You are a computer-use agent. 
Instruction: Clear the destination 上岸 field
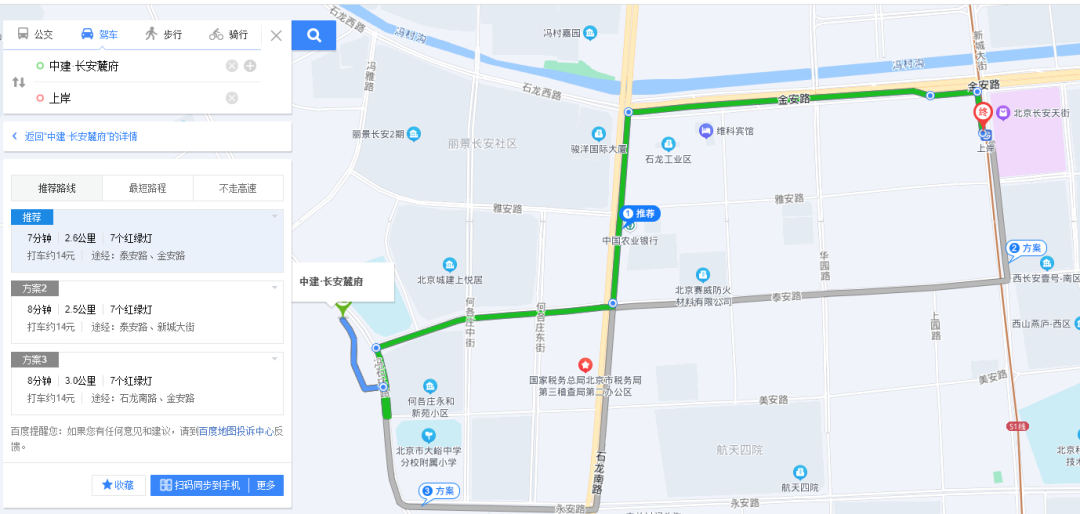232,98
